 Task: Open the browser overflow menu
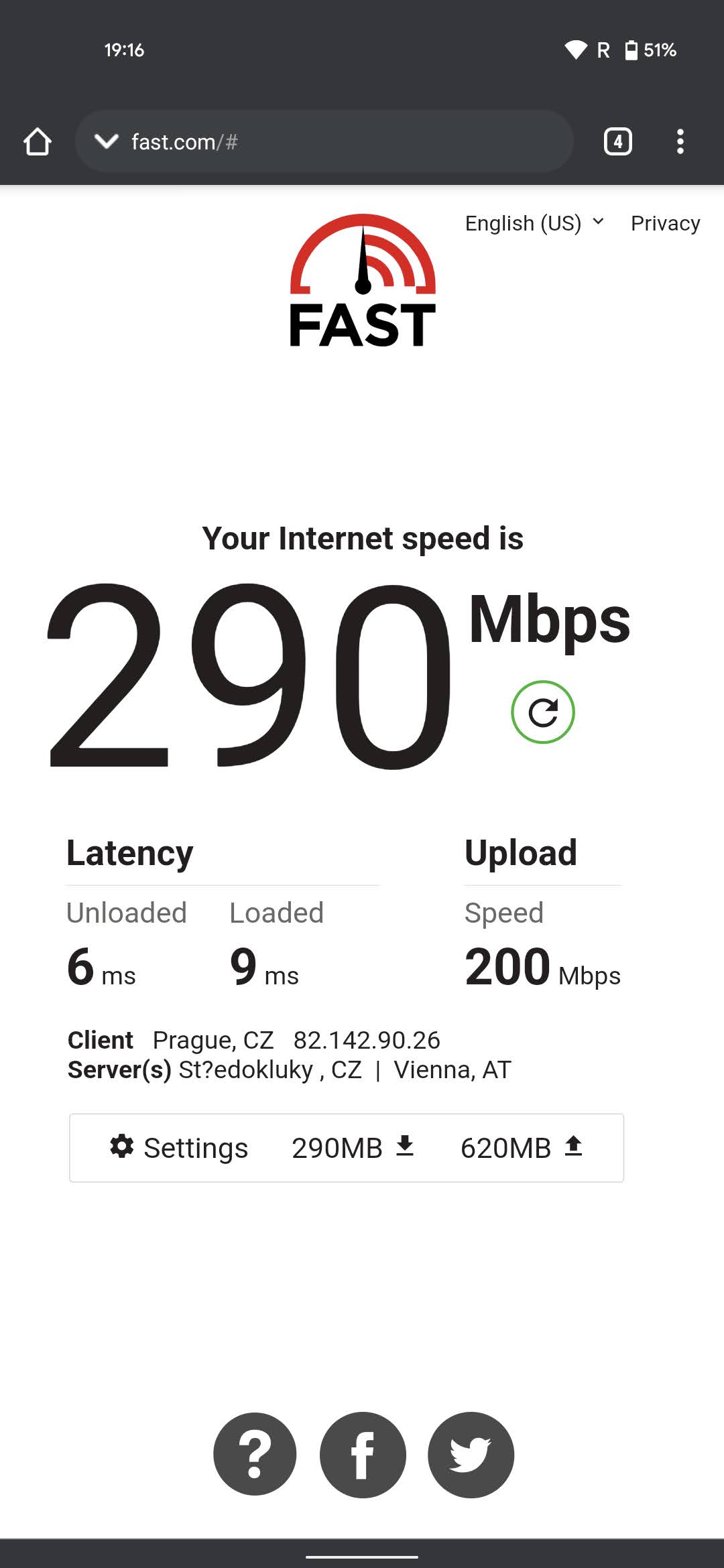680,141
